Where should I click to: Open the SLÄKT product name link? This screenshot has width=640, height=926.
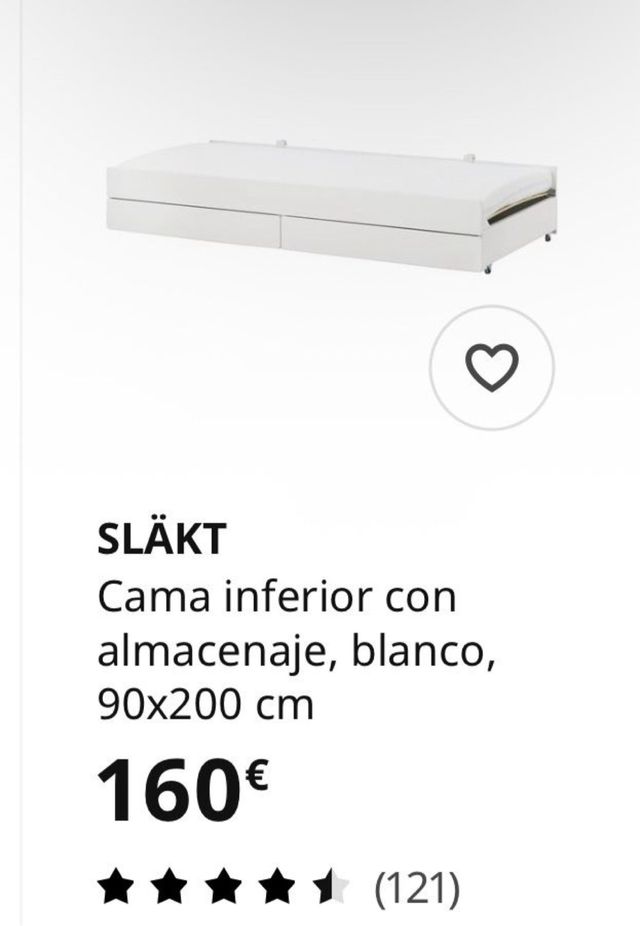click(162, 541)
